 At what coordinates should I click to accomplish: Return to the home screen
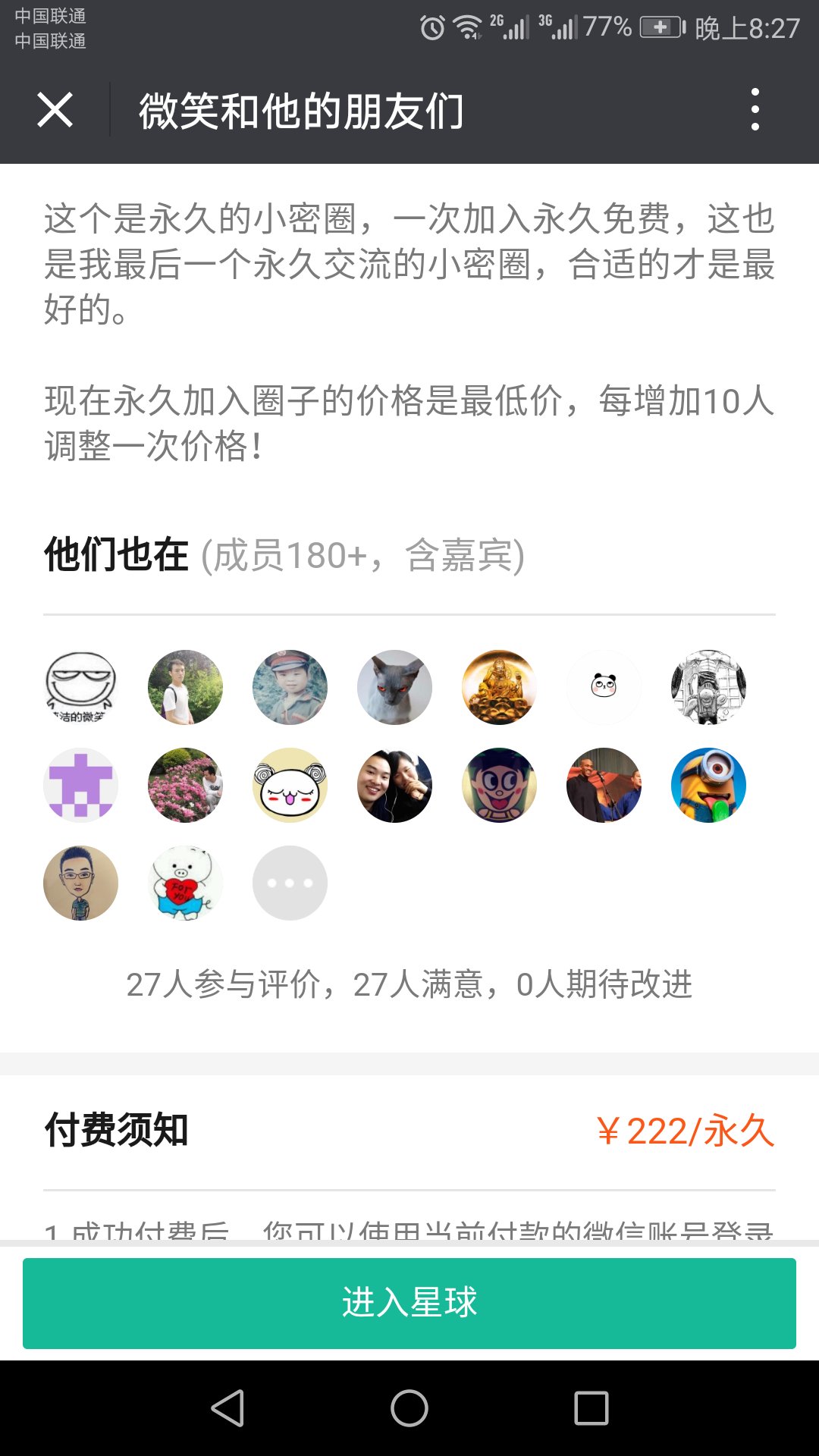[x=409, y=1408]
